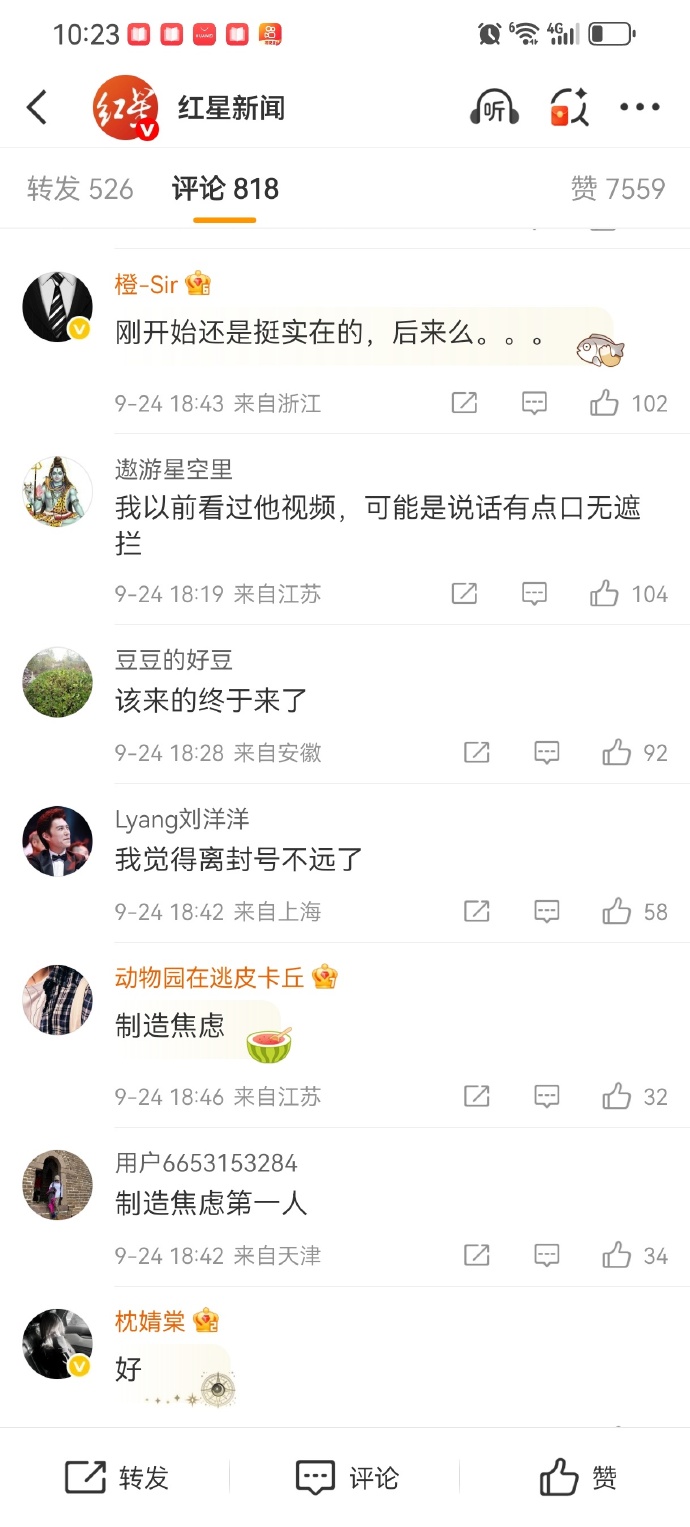Switch to the 转发 526 tab
Image resolution: width=690 pixels, height=1527 pixels.
[x=80, y=189]
